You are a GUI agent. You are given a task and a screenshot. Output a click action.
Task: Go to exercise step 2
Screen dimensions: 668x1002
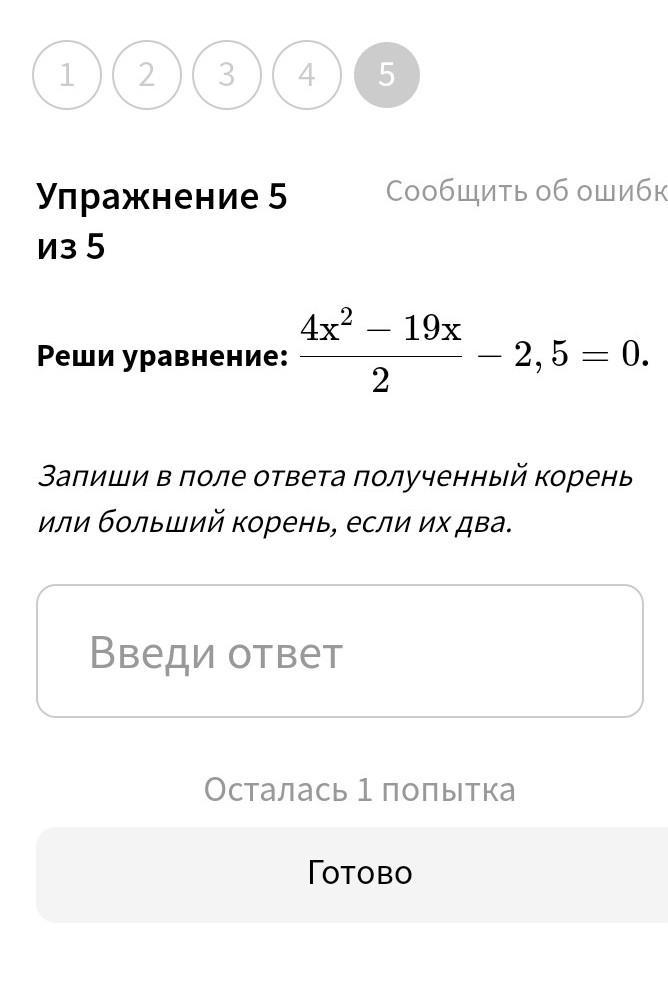147,75
